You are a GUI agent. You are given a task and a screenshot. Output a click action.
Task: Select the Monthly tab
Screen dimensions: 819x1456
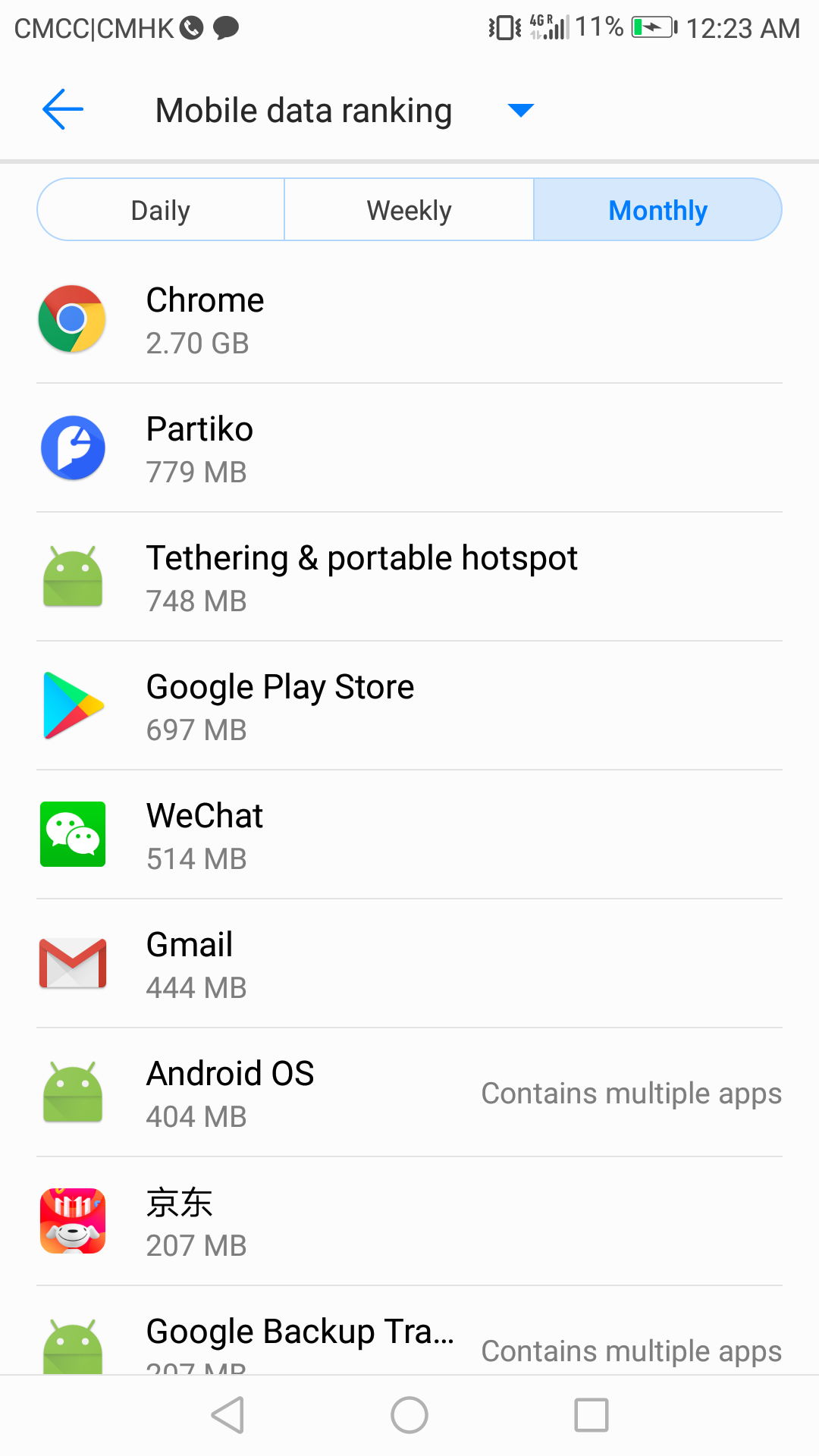coord(657,210)
